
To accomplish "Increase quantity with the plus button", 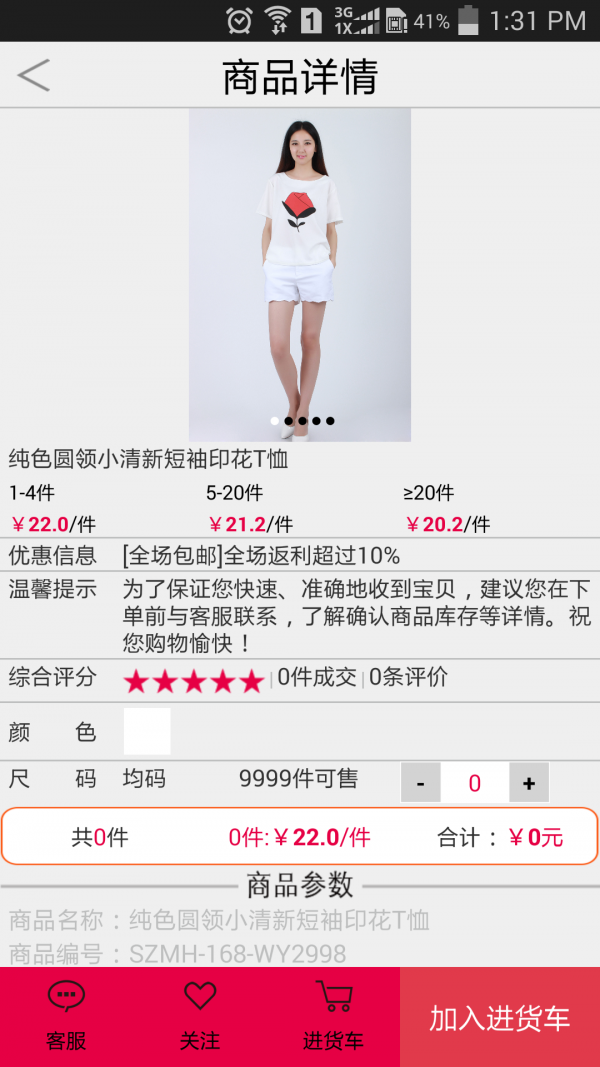I will 528,783.
